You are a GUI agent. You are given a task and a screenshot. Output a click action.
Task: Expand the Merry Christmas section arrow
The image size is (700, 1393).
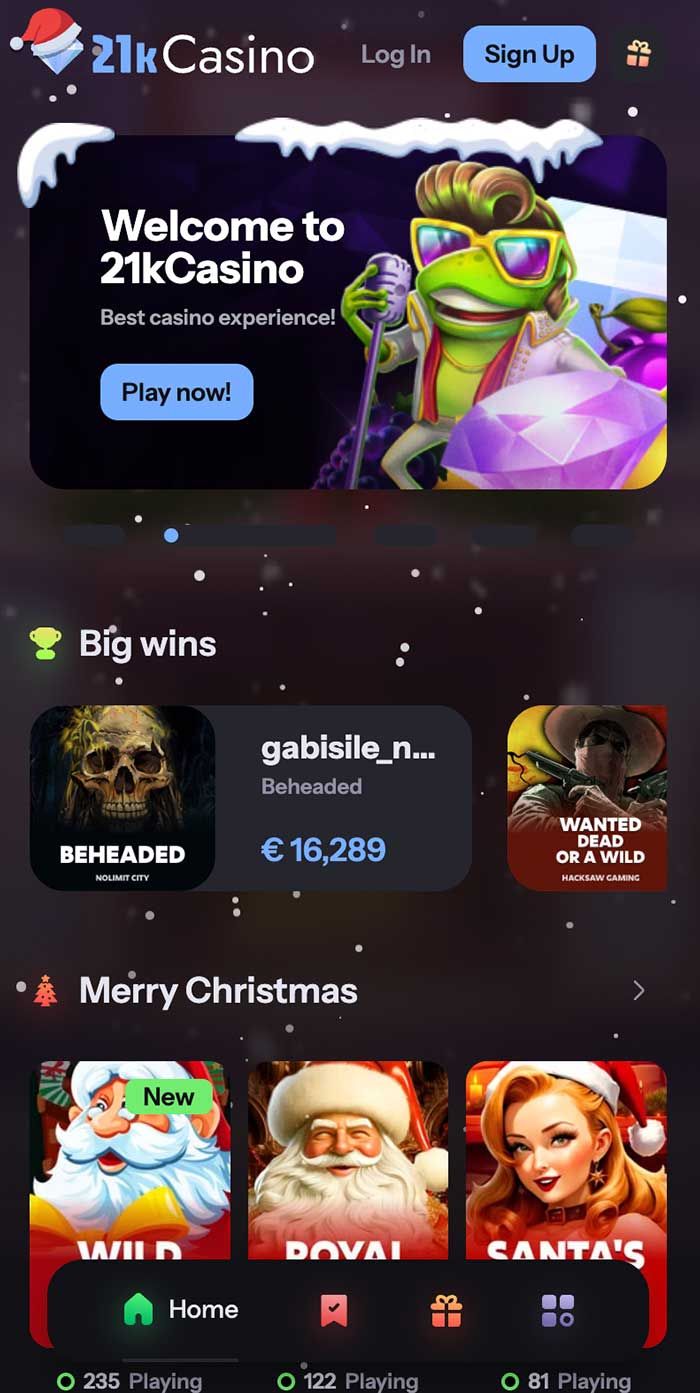click(x=639, y=990)
